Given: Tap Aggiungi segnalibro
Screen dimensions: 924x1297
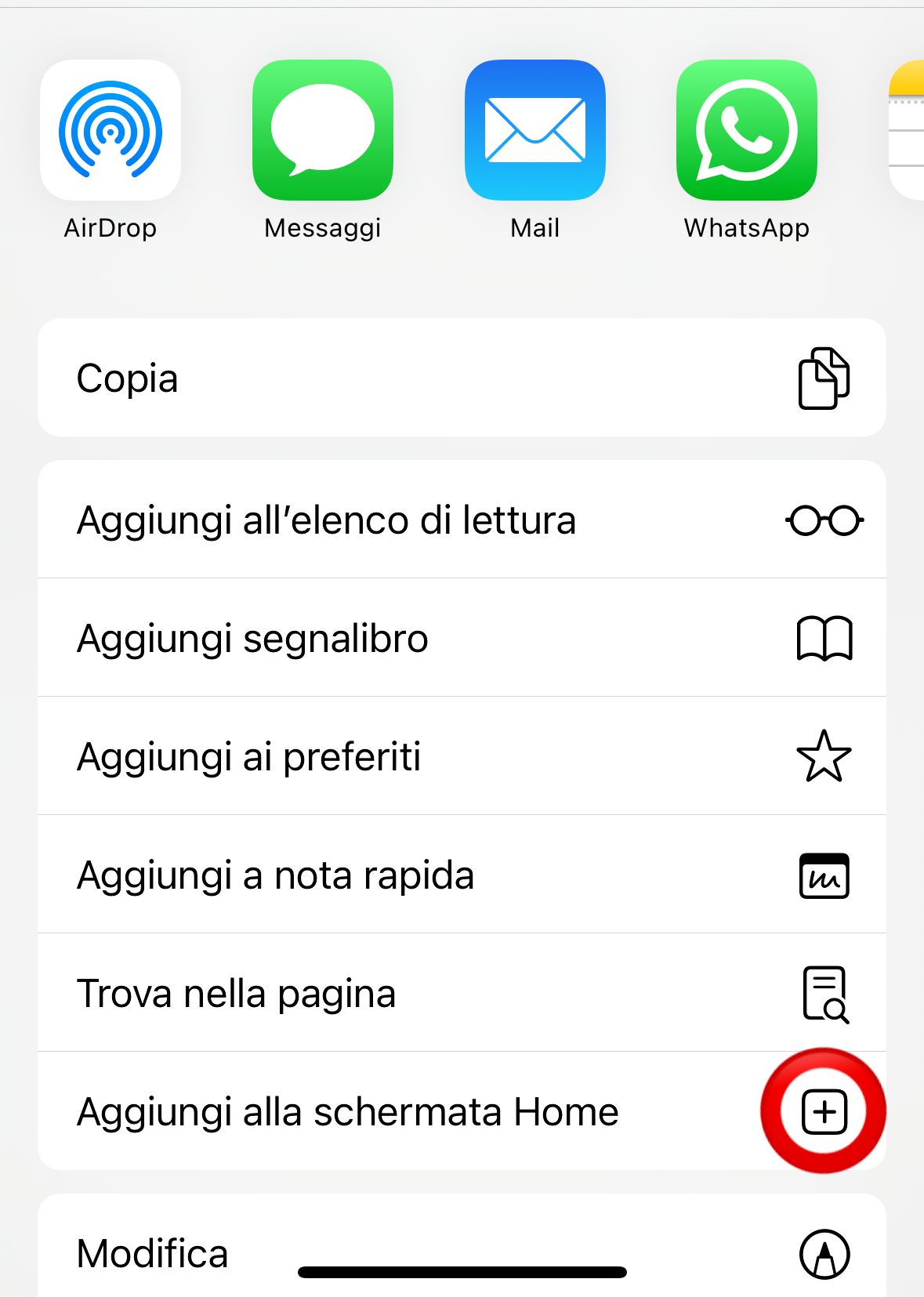Looking at the screenshot, I should [x=462, y=638].
